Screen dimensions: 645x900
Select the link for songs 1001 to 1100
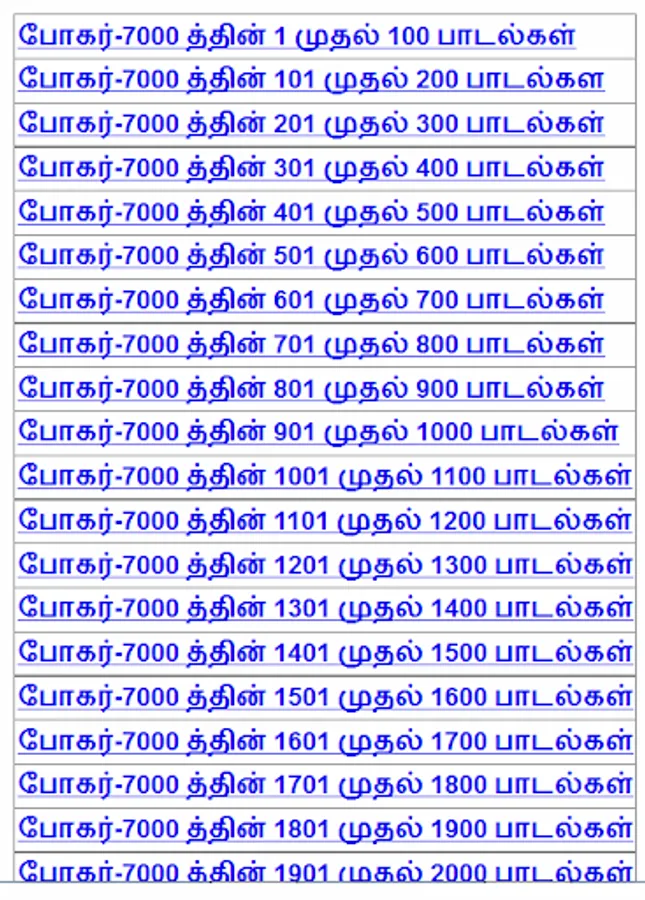point(325,477)
